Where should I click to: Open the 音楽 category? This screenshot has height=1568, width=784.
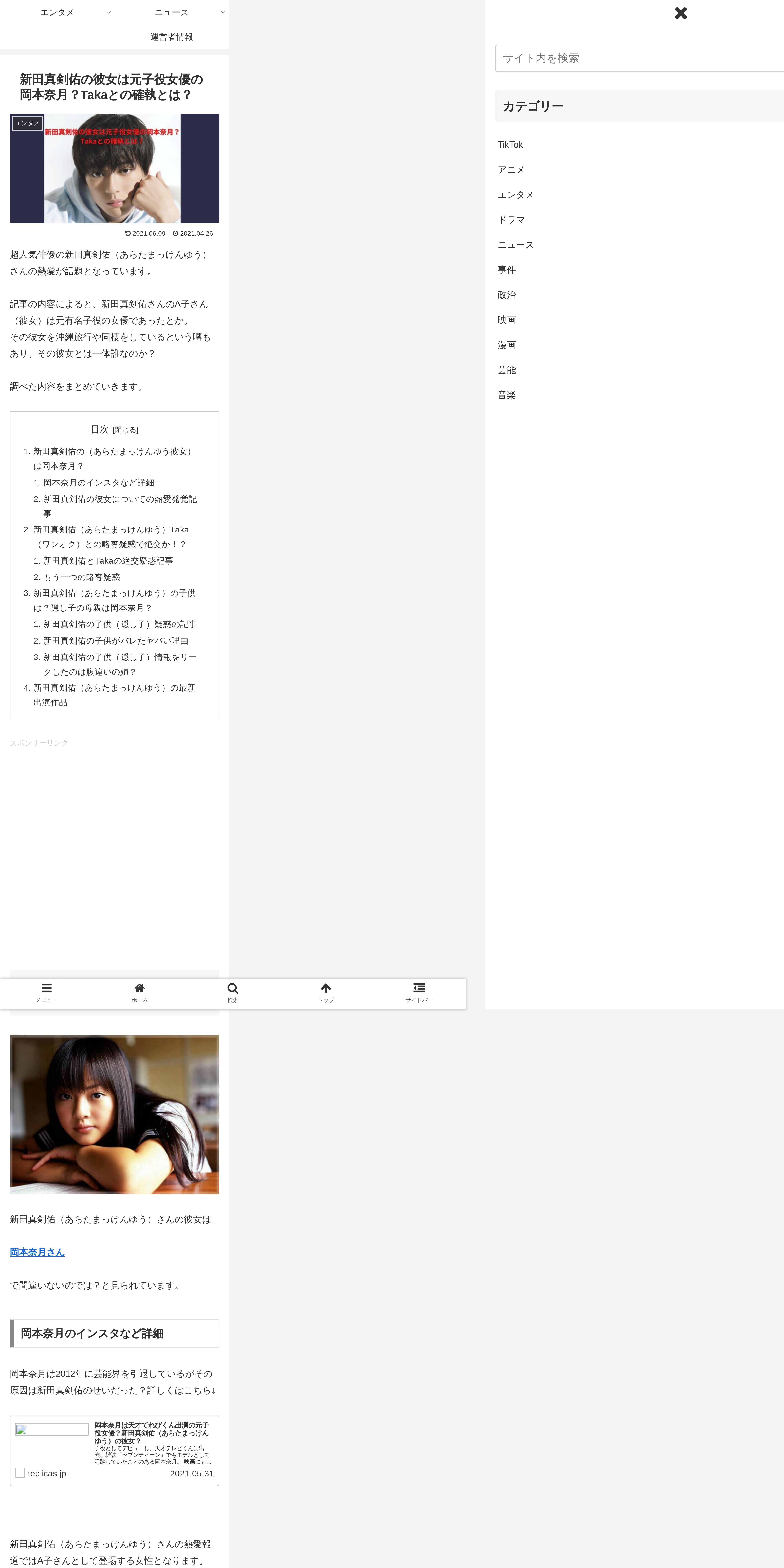[506, 394]
